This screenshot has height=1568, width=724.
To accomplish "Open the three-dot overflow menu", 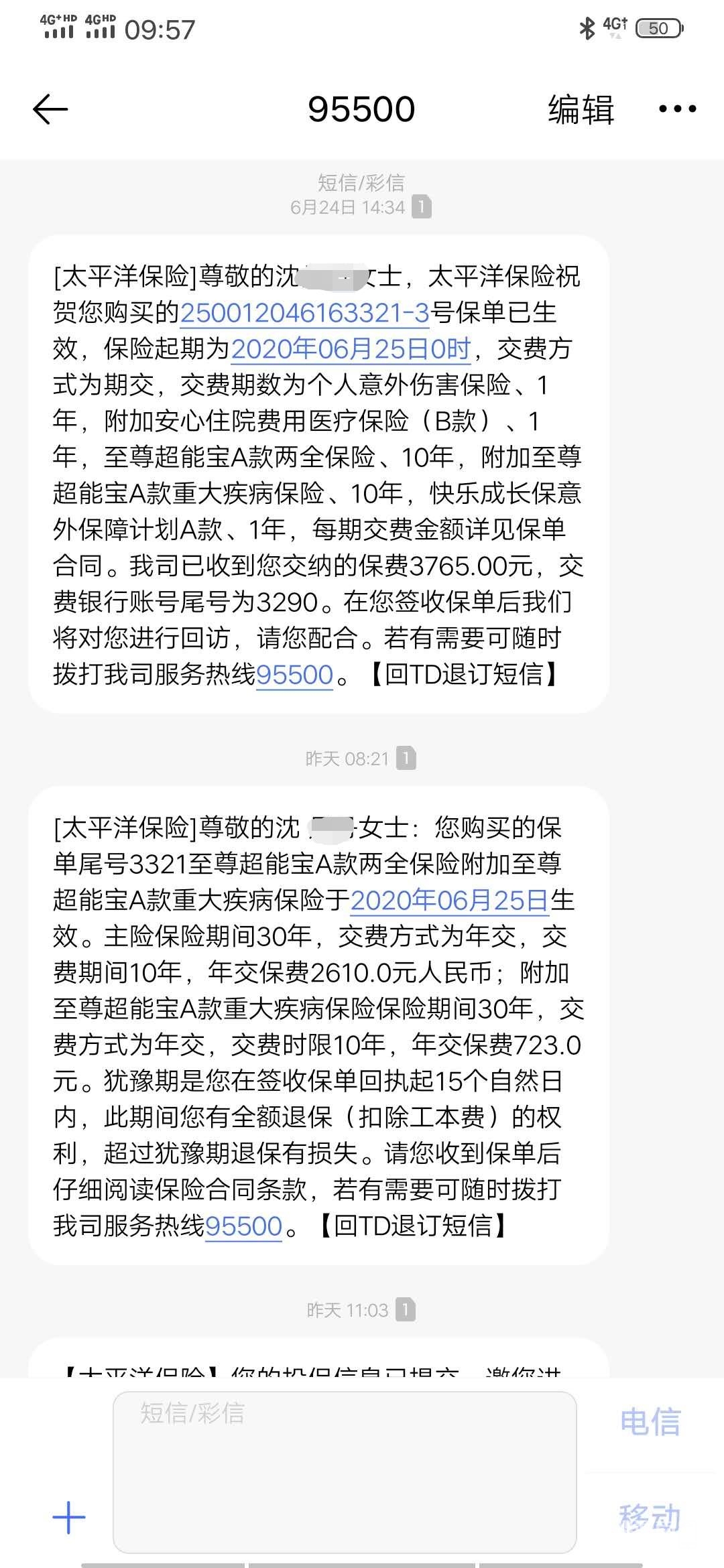I will coord(677,109).
